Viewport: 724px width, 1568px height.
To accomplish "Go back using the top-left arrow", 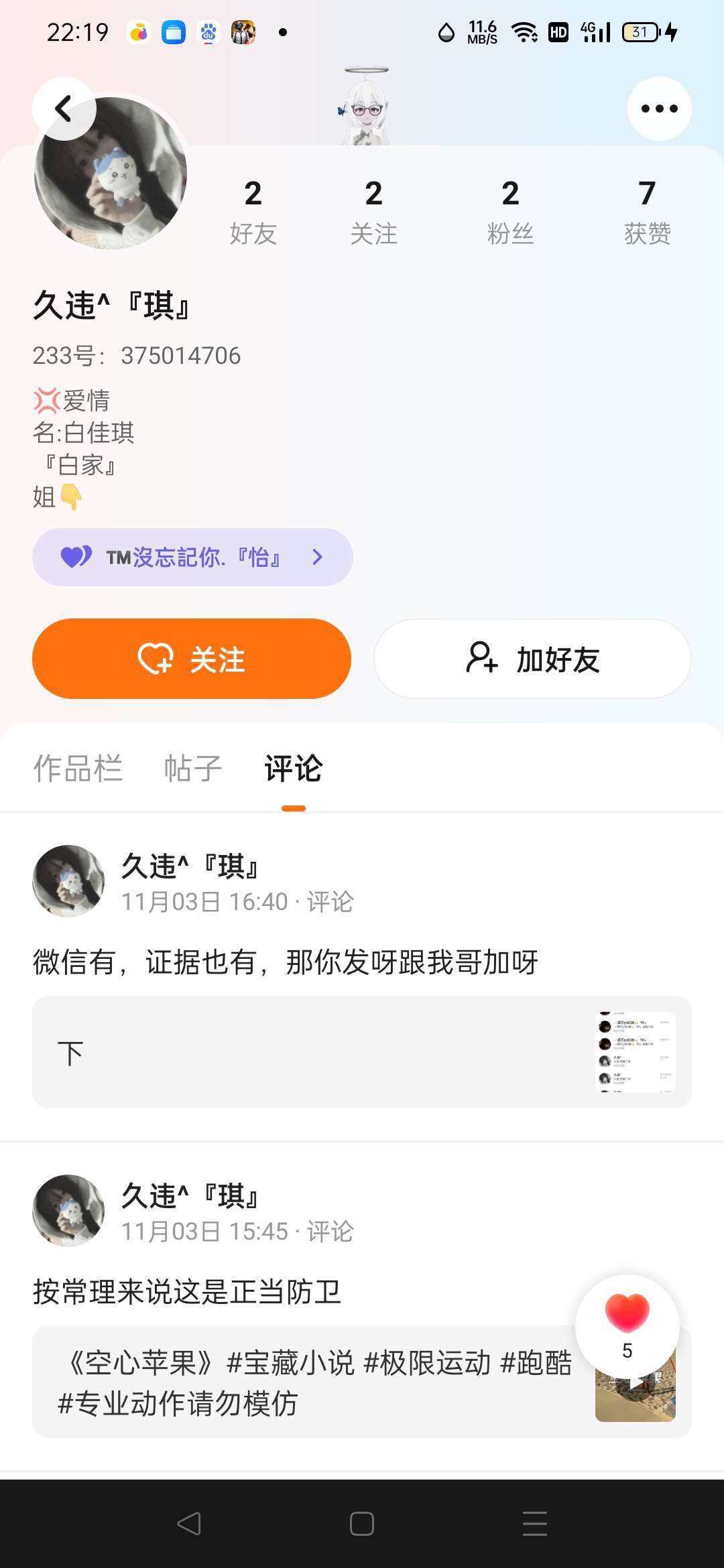I will [64, 109].
